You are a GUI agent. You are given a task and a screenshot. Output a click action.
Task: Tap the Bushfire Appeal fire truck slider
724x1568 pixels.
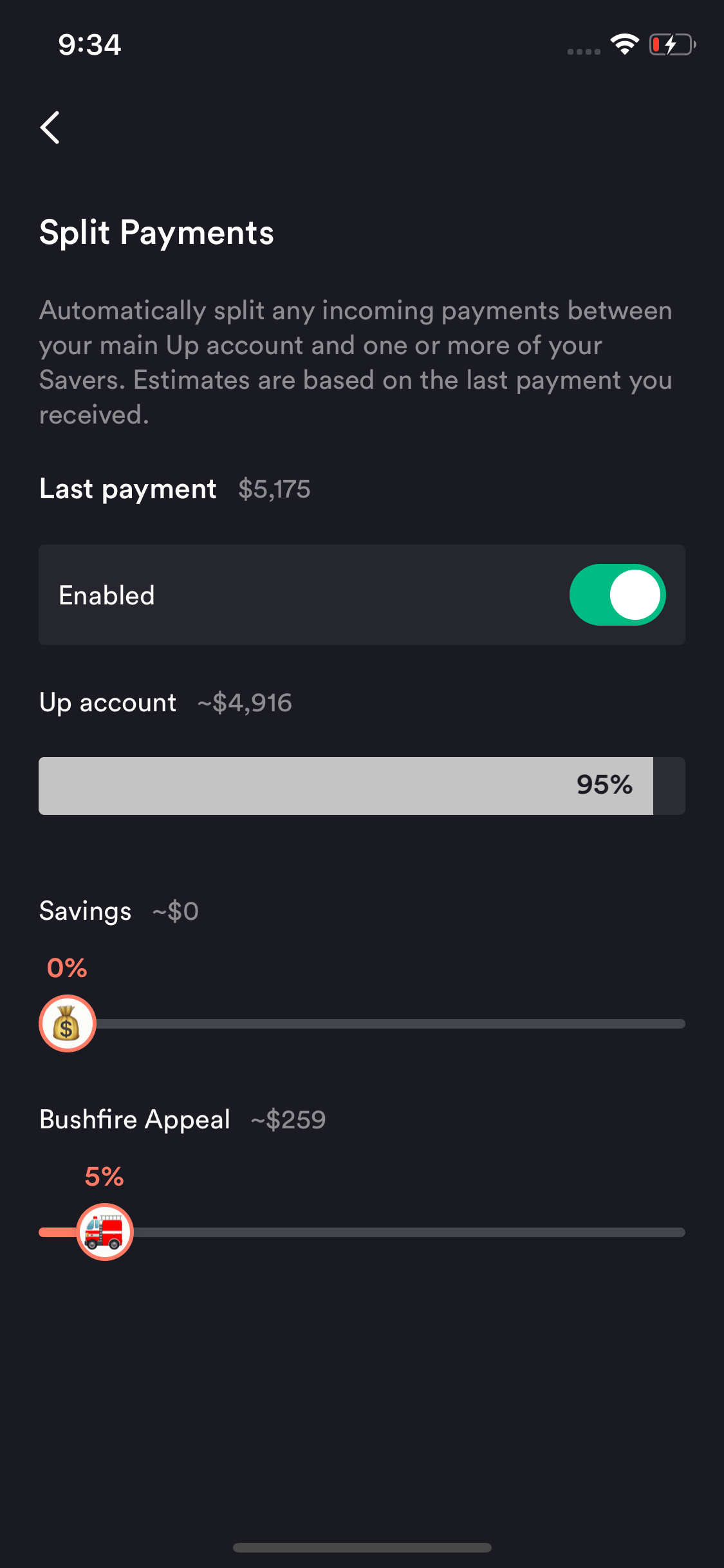pyautogui.click(x=105, y=1232)
